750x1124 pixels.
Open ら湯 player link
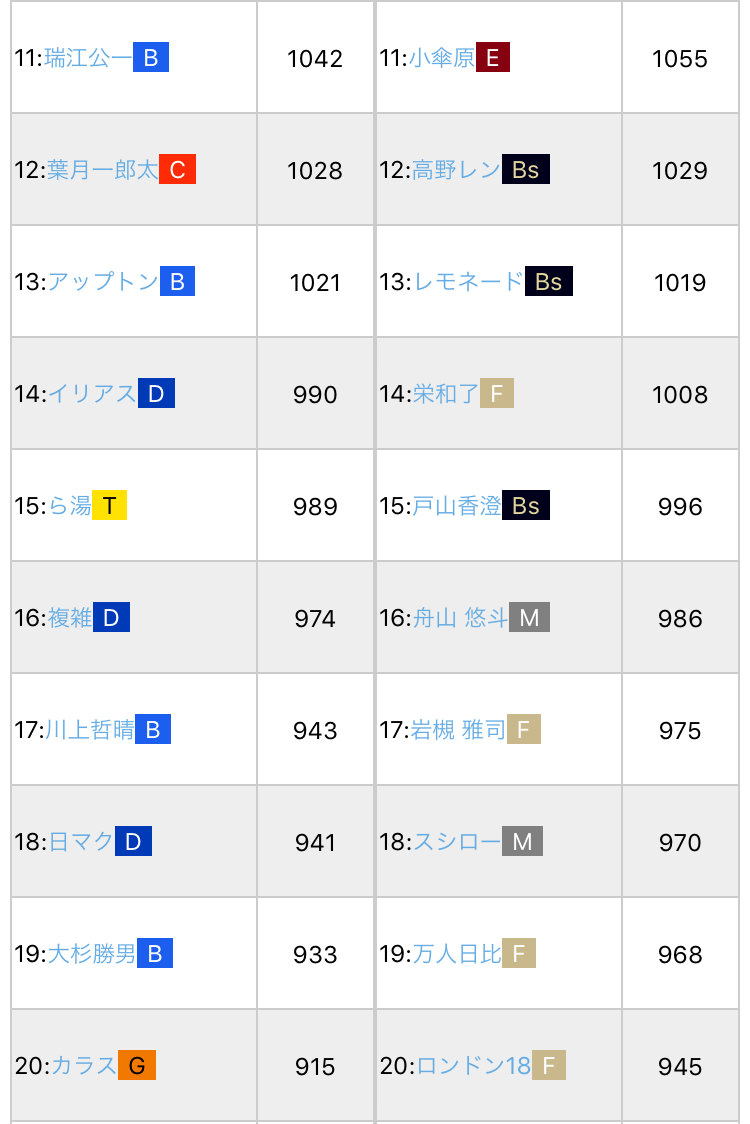[70, 506]
